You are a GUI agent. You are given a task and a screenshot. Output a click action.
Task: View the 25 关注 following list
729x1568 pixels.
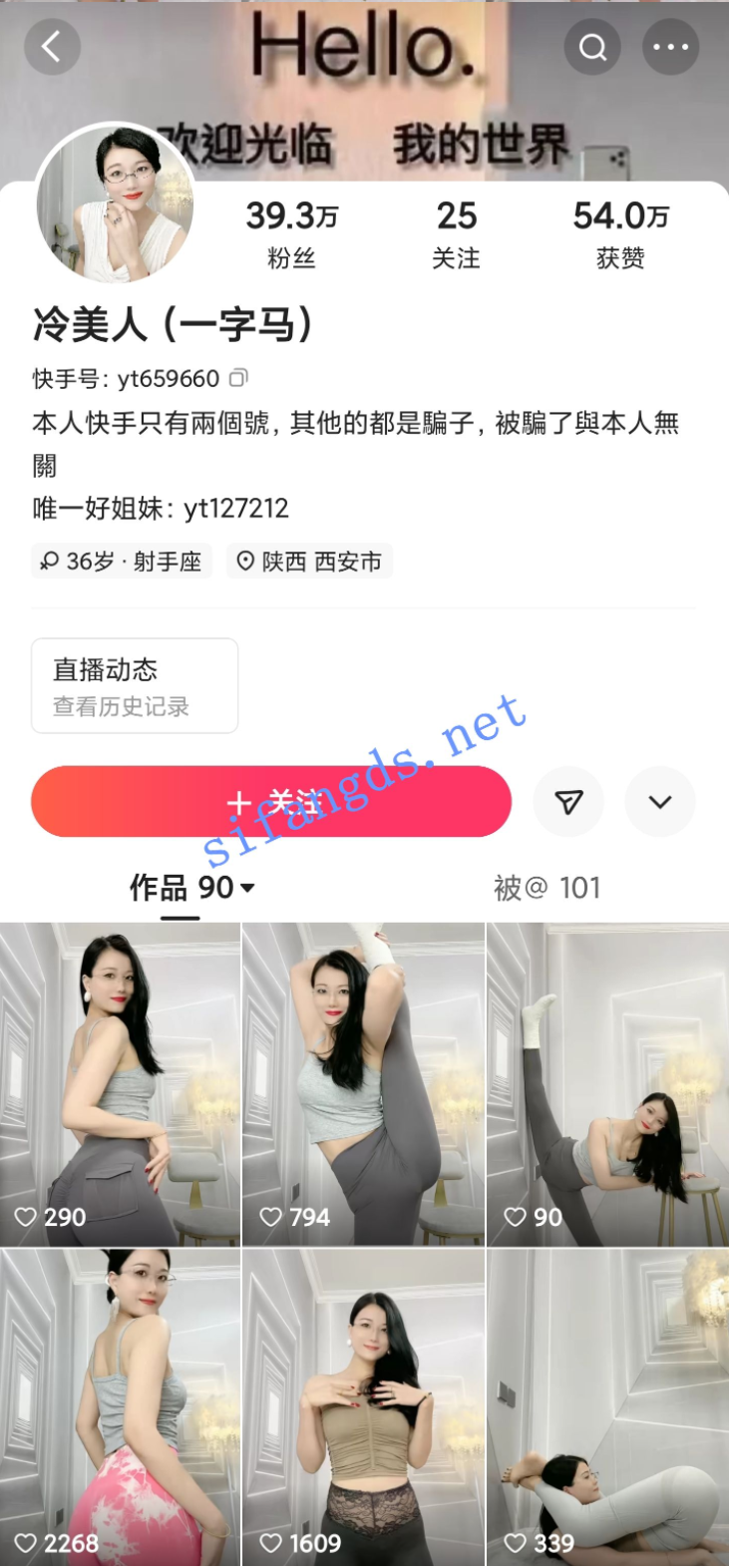(x=456, y=233)
